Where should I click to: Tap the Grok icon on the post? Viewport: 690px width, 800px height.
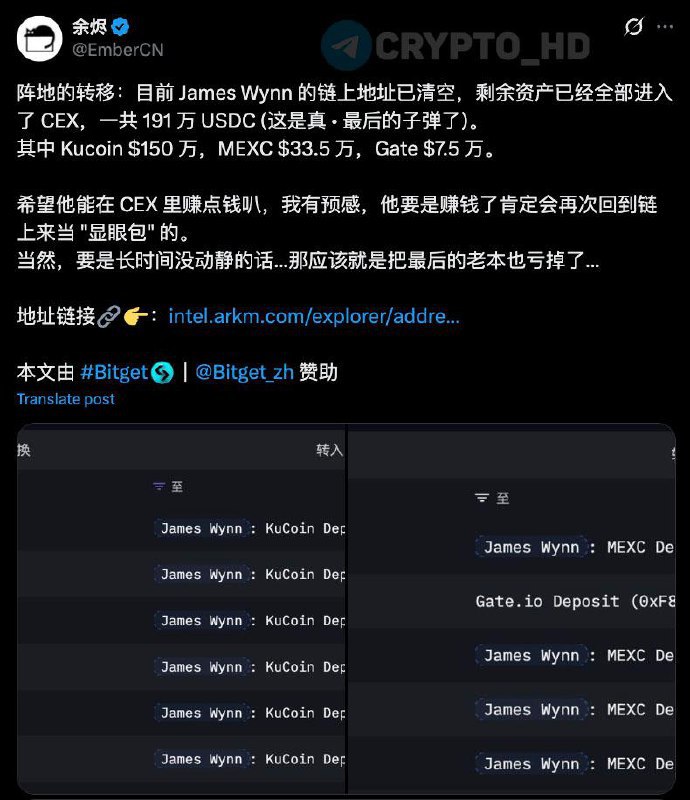coord(633,27)
